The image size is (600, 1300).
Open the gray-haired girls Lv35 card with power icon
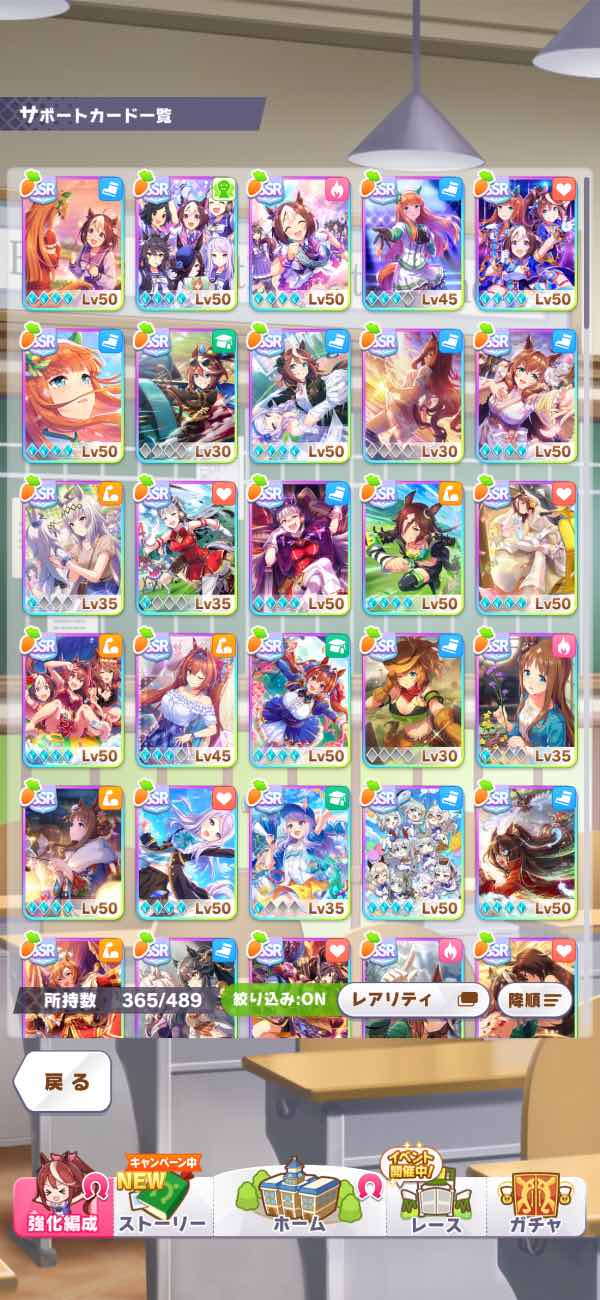click(x=72, y=545)
